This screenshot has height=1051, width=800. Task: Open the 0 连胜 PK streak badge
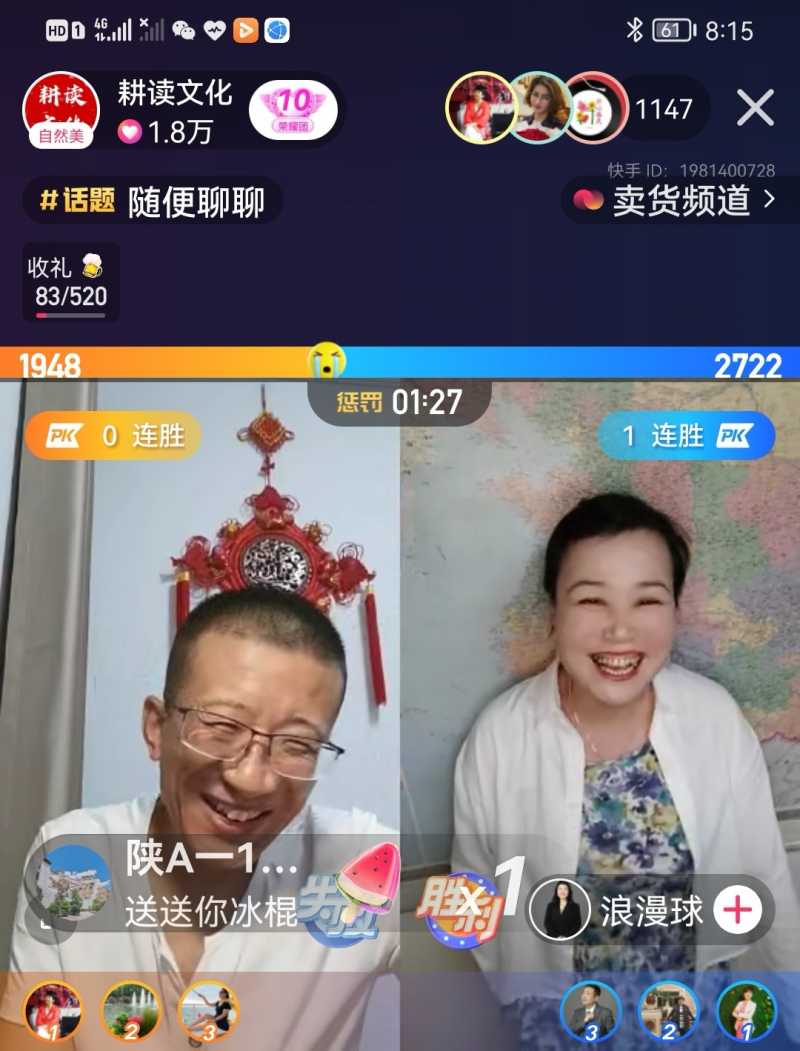pos(112,436)
